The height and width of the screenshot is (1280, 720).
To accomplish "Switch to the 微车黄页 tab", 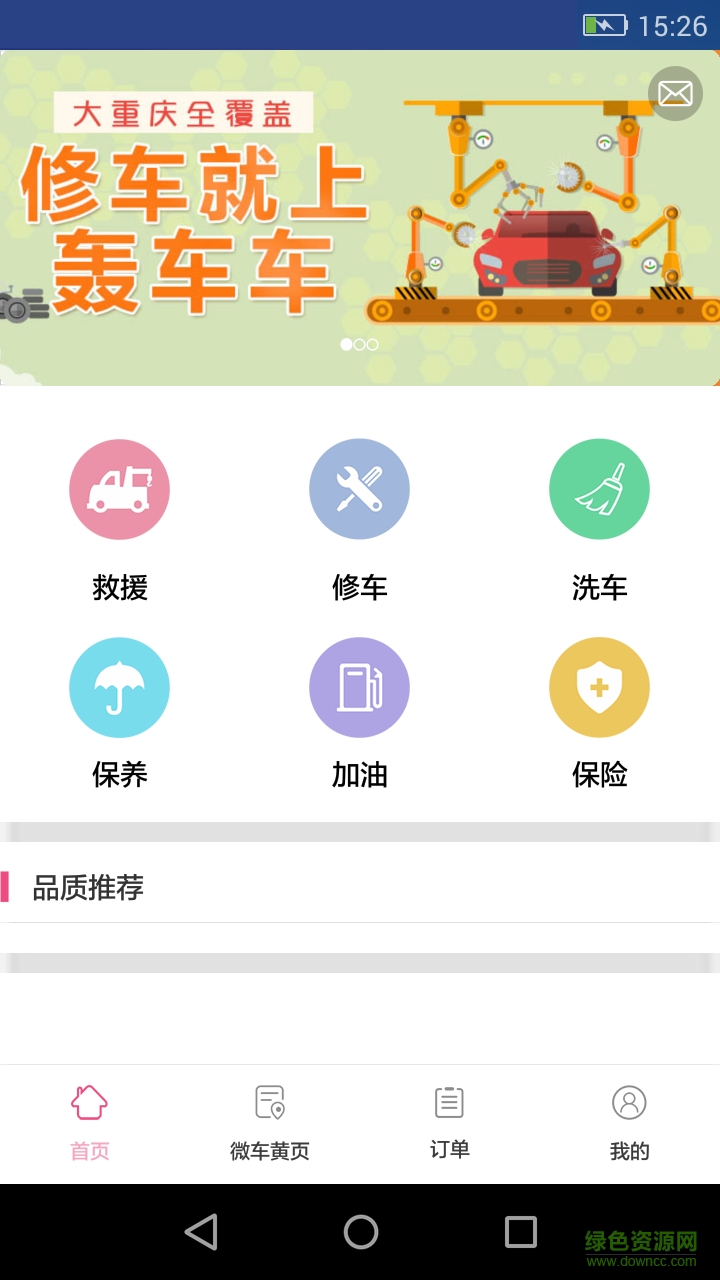I will click(x=270, y=1122).
